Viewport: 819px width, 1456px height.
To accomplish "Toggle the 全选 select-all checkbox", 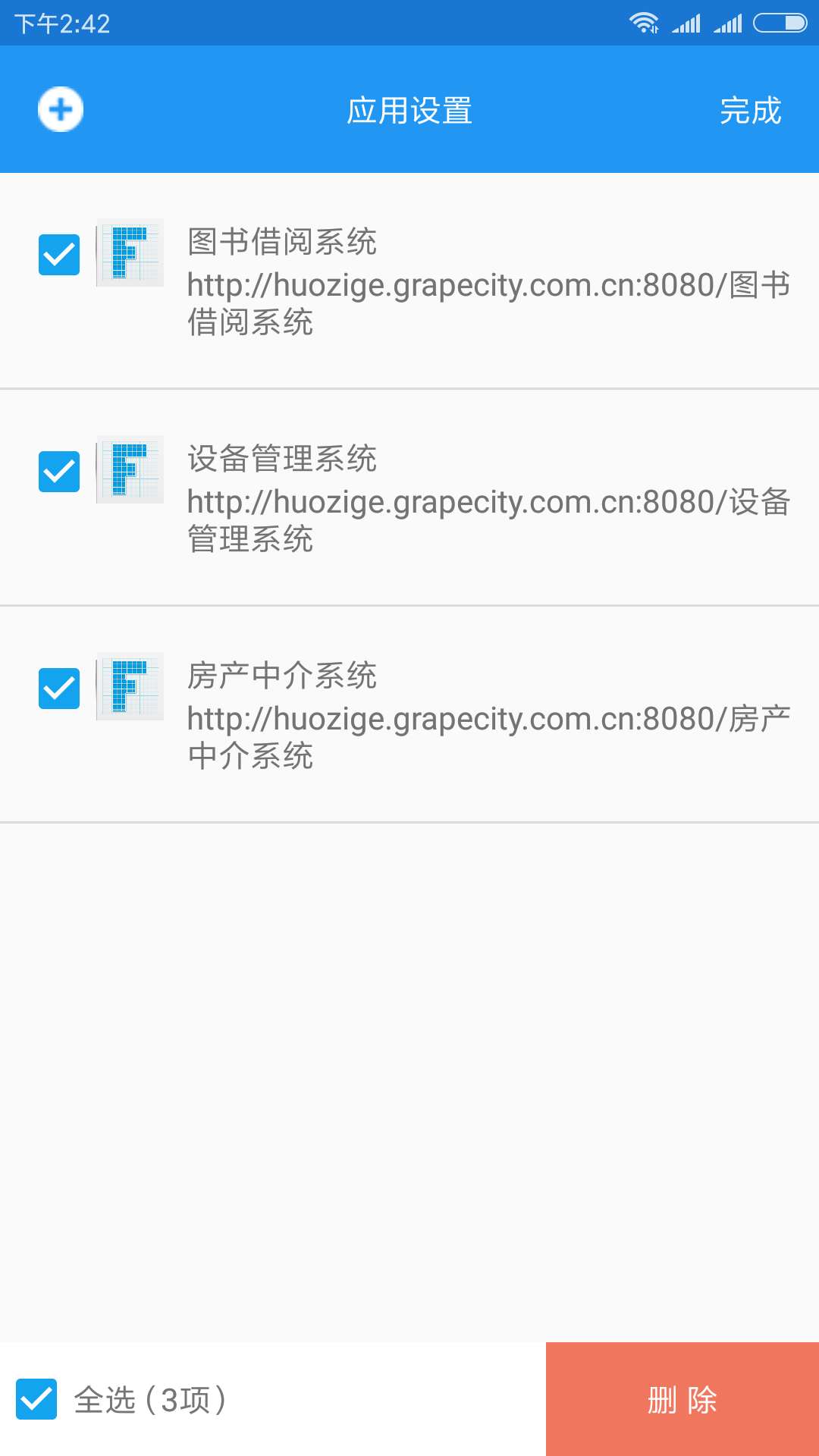I will [36, 1399].
